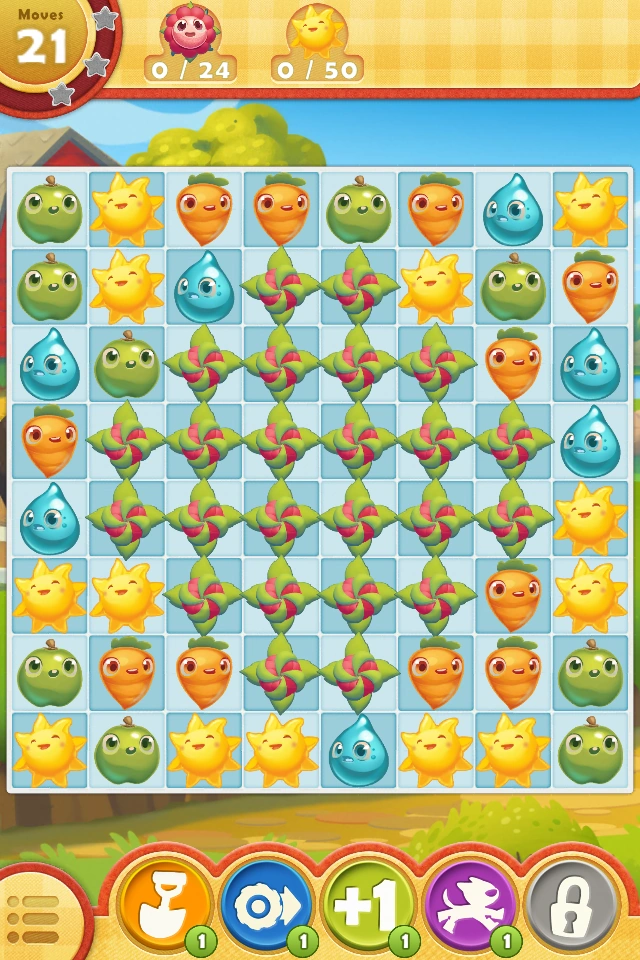This screenshot has height=960, width=640.
Task: Select the single water drop in the bottom row
Action: click(358, 750)
